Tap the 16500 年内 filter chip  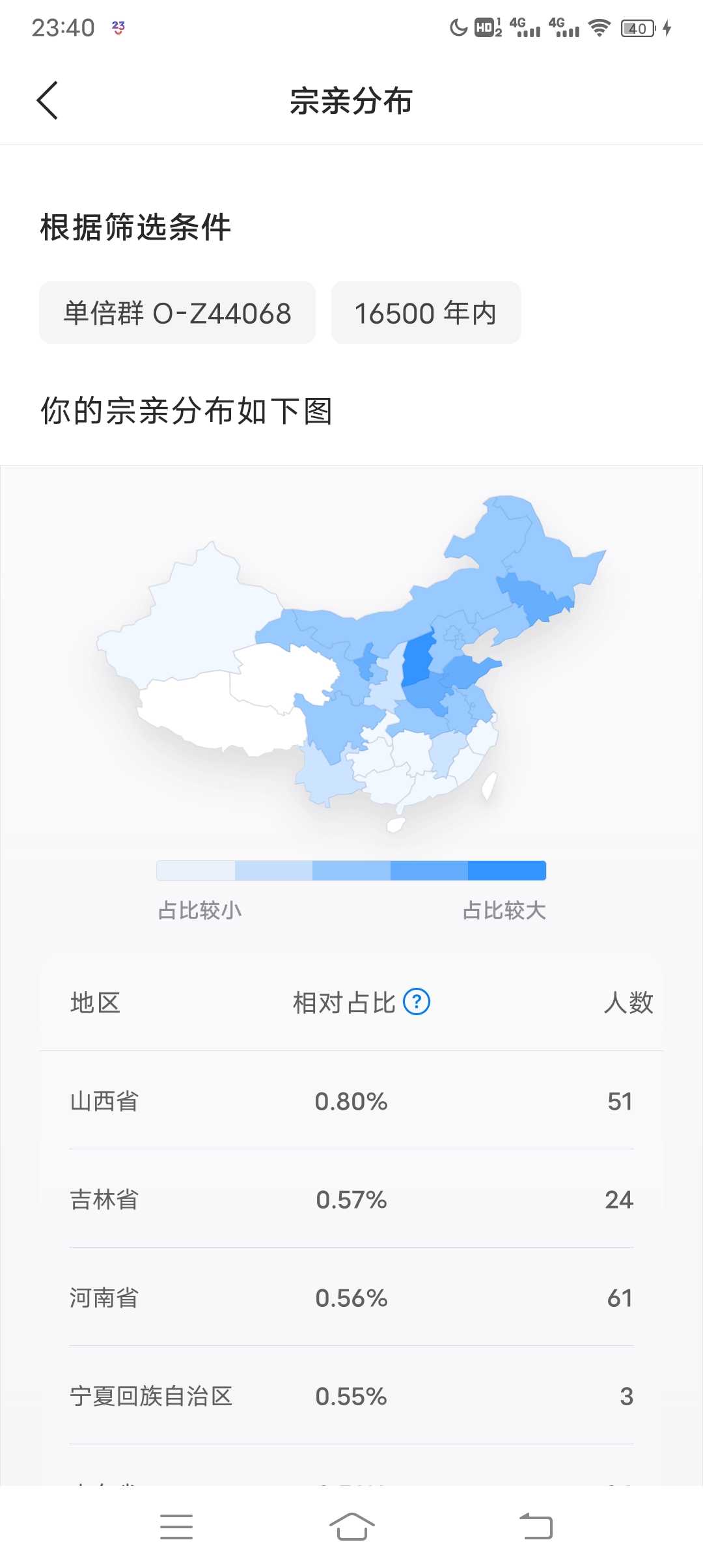426,313
